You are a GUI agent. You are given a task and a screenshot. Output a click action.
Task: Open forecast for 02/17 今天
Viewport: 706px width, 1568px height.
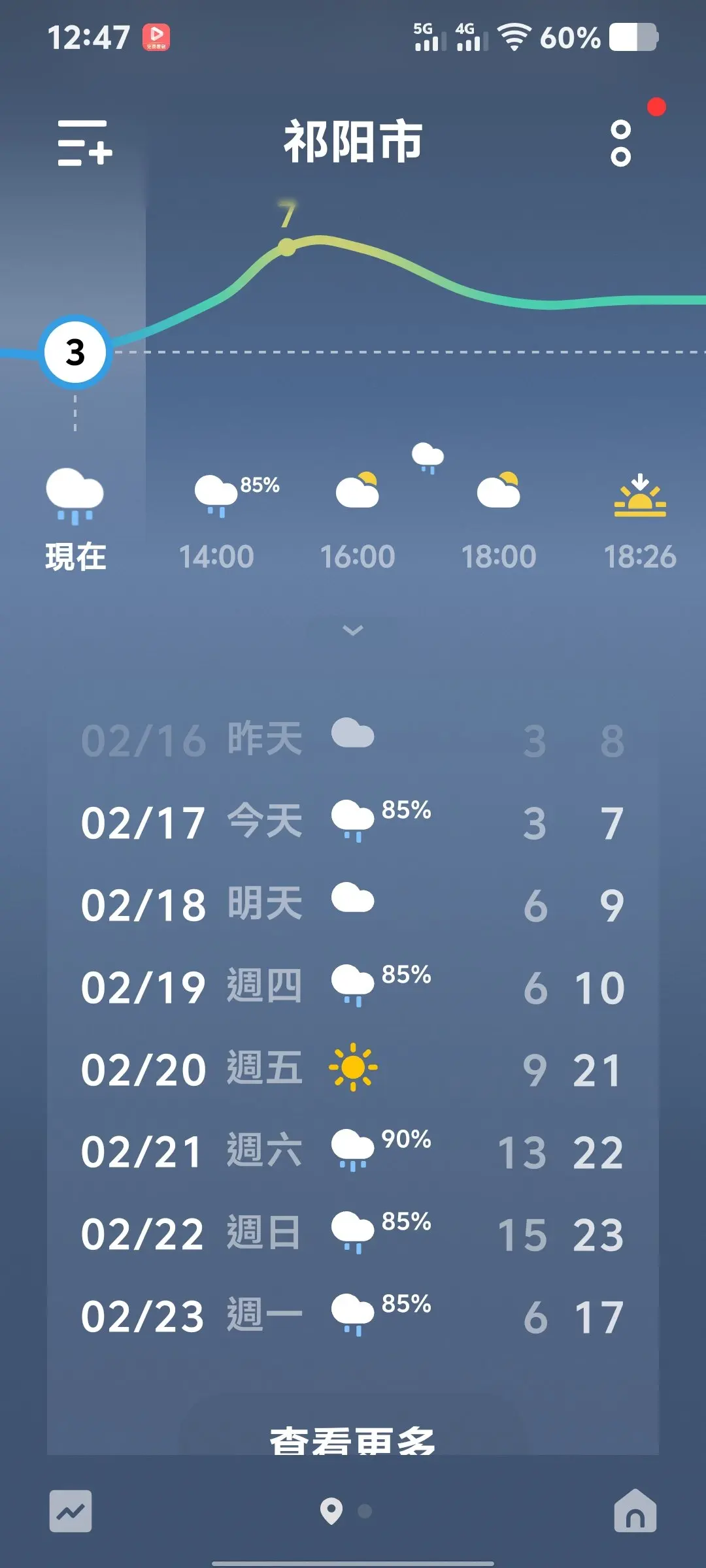tap(353, 823)
